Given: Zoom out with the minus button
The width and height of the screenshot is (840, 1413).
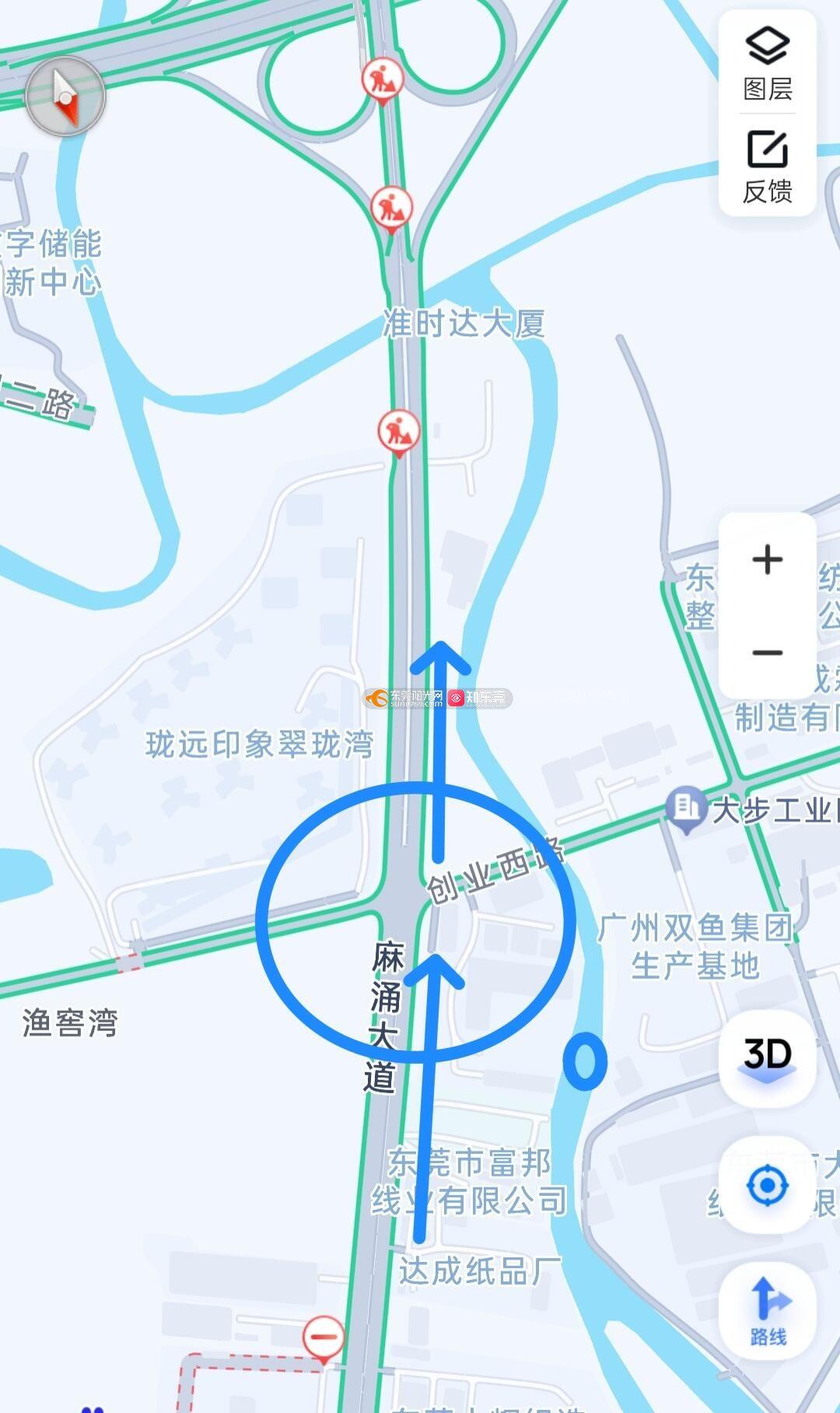Looking at the screenshot, I should (x=768, y=652).
